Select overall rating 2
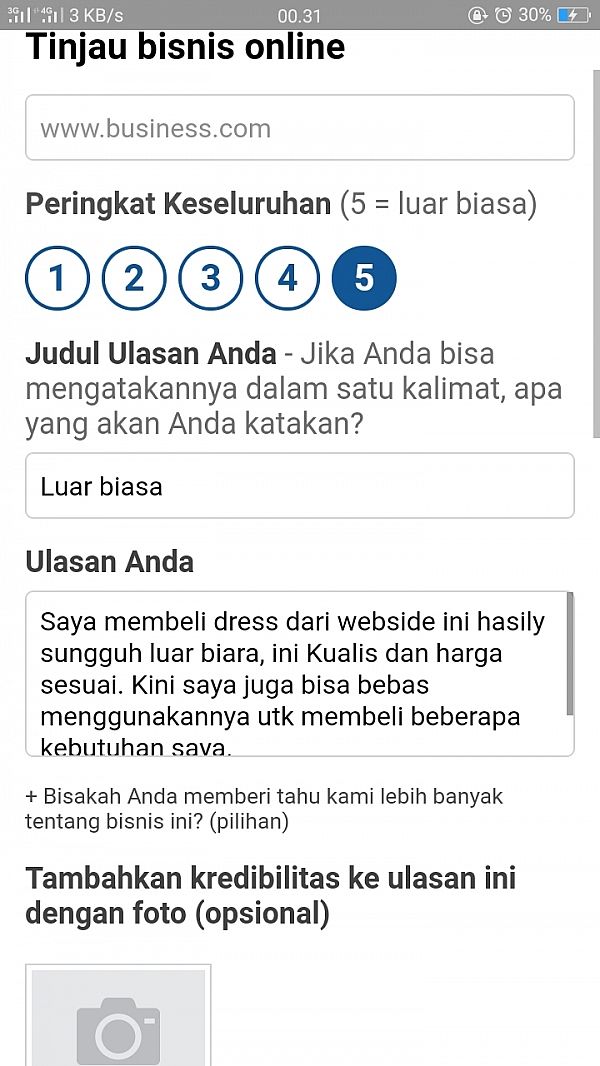 134,278
